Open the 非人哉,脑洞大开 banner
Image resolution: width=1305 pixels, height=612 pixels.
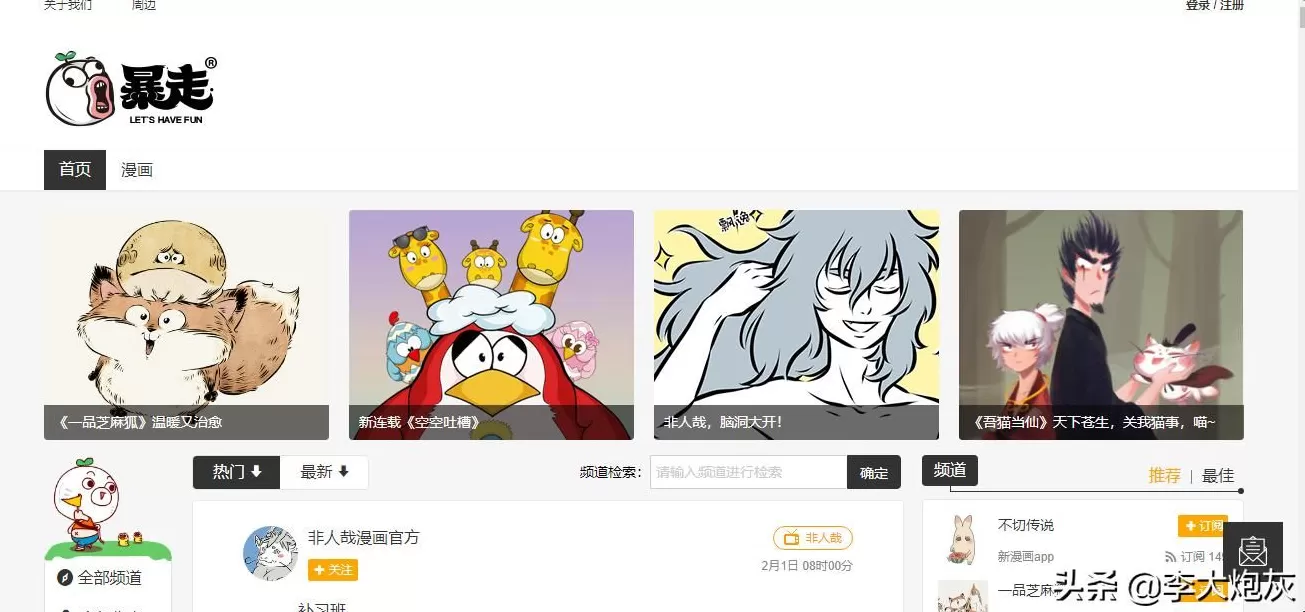click(x=796, y=325)
